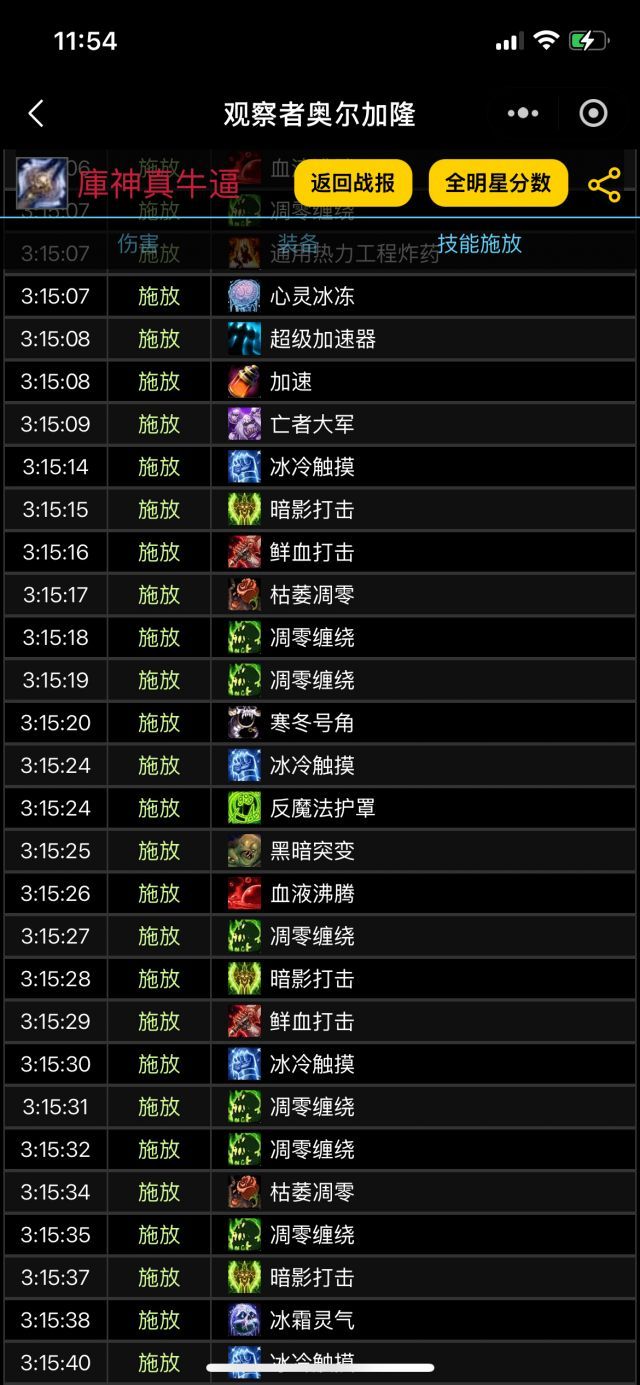Select the 技能施放 tab
640x1385 pixels.
[x=479, y=244]
